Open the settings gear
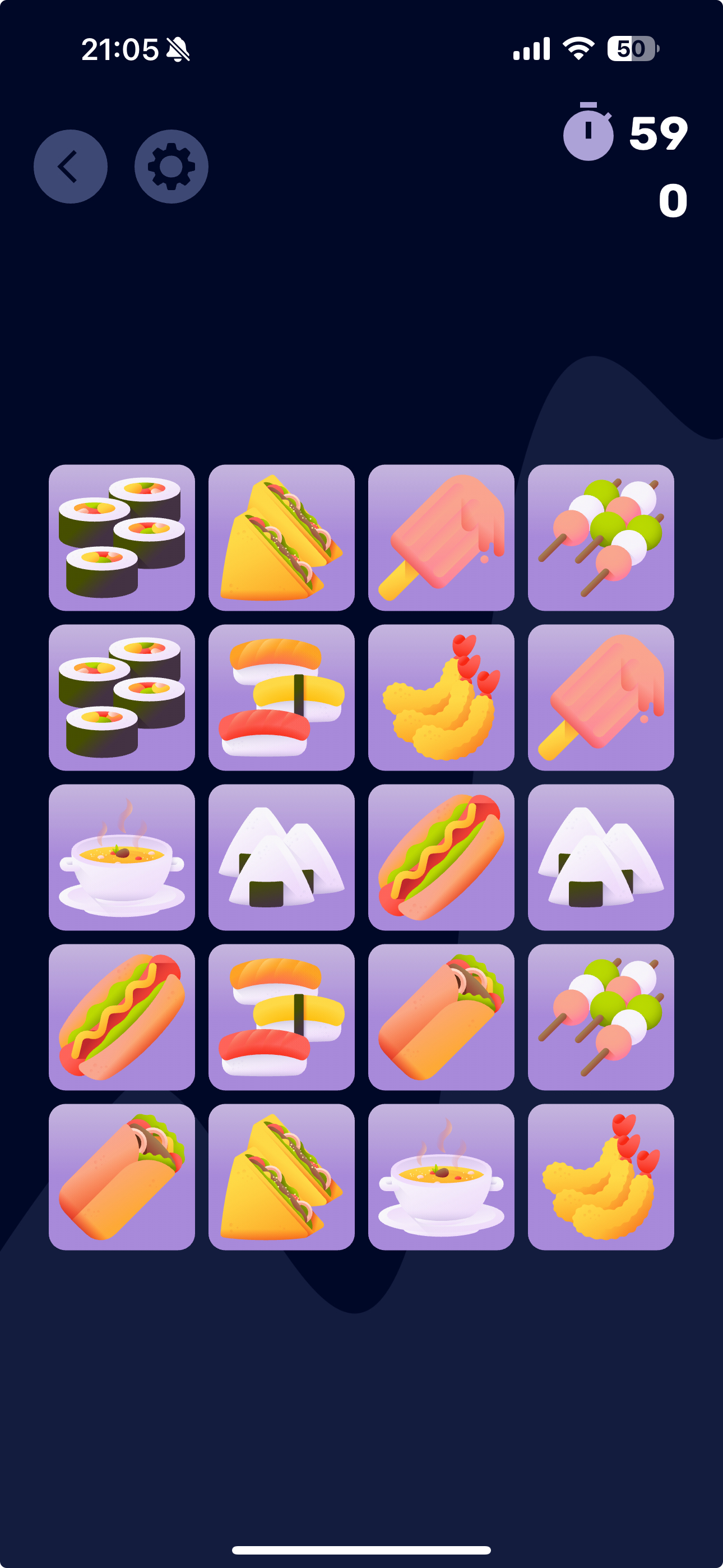 171,166
